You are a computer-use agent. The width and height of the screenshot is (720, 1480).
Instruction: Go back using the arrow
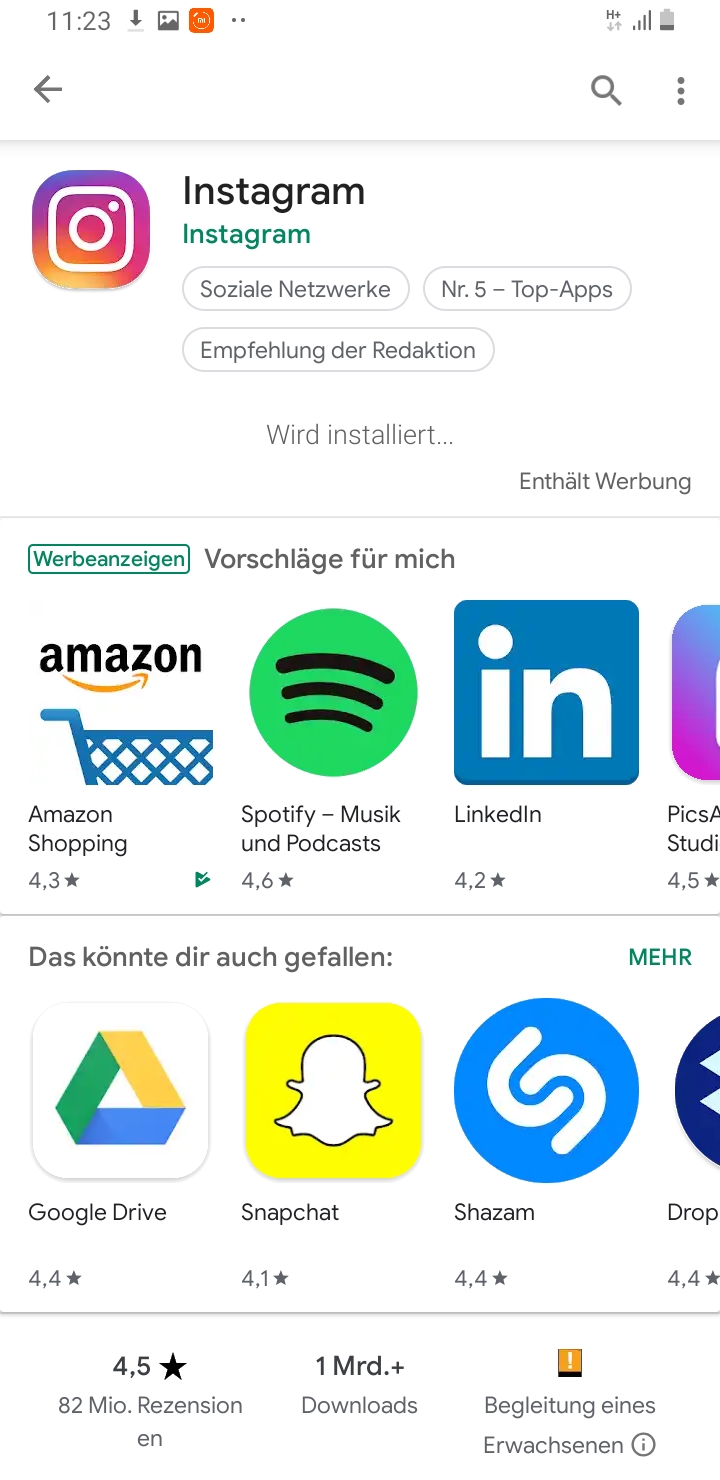[48, 90]
